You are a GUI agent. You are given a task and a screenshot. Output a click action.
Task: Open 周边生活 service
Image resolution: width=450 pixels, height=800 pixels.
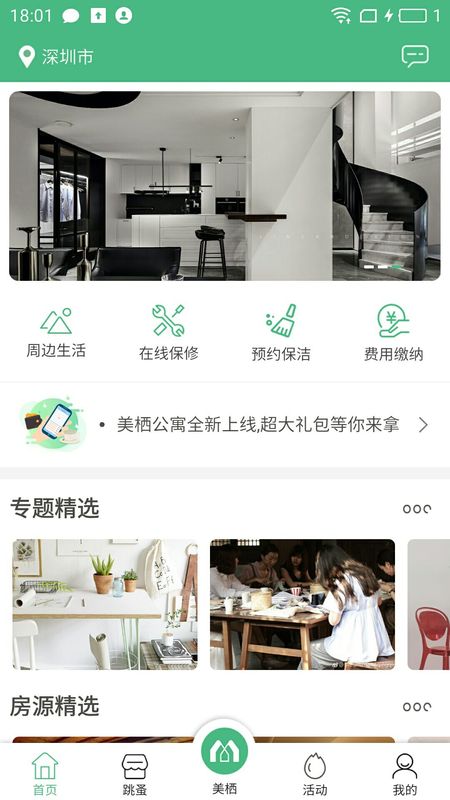[56, 333]
